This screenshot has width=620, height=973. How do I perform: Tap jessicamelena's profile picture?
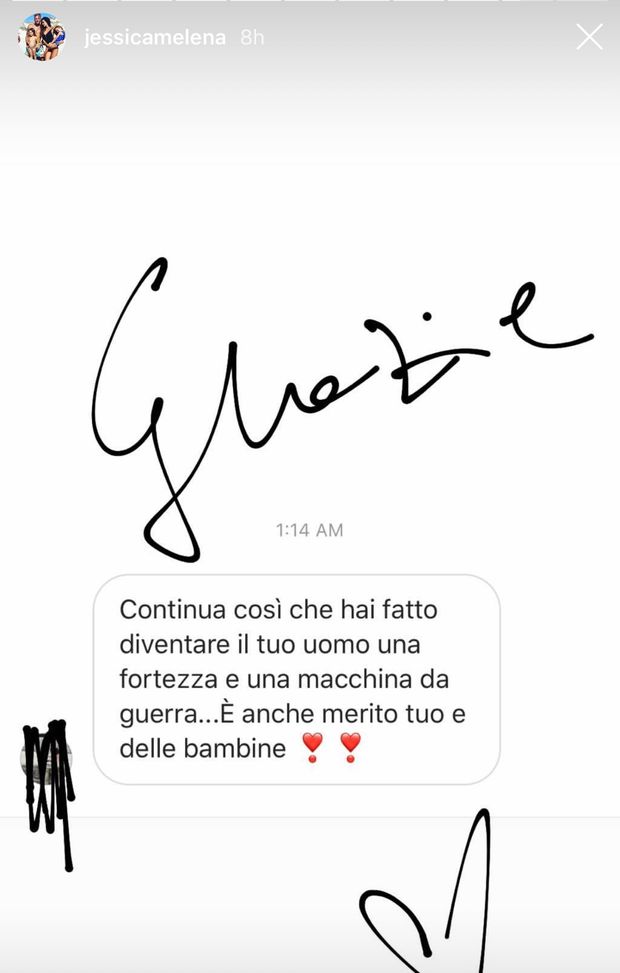pyautogui.click(x=42, y=38)
